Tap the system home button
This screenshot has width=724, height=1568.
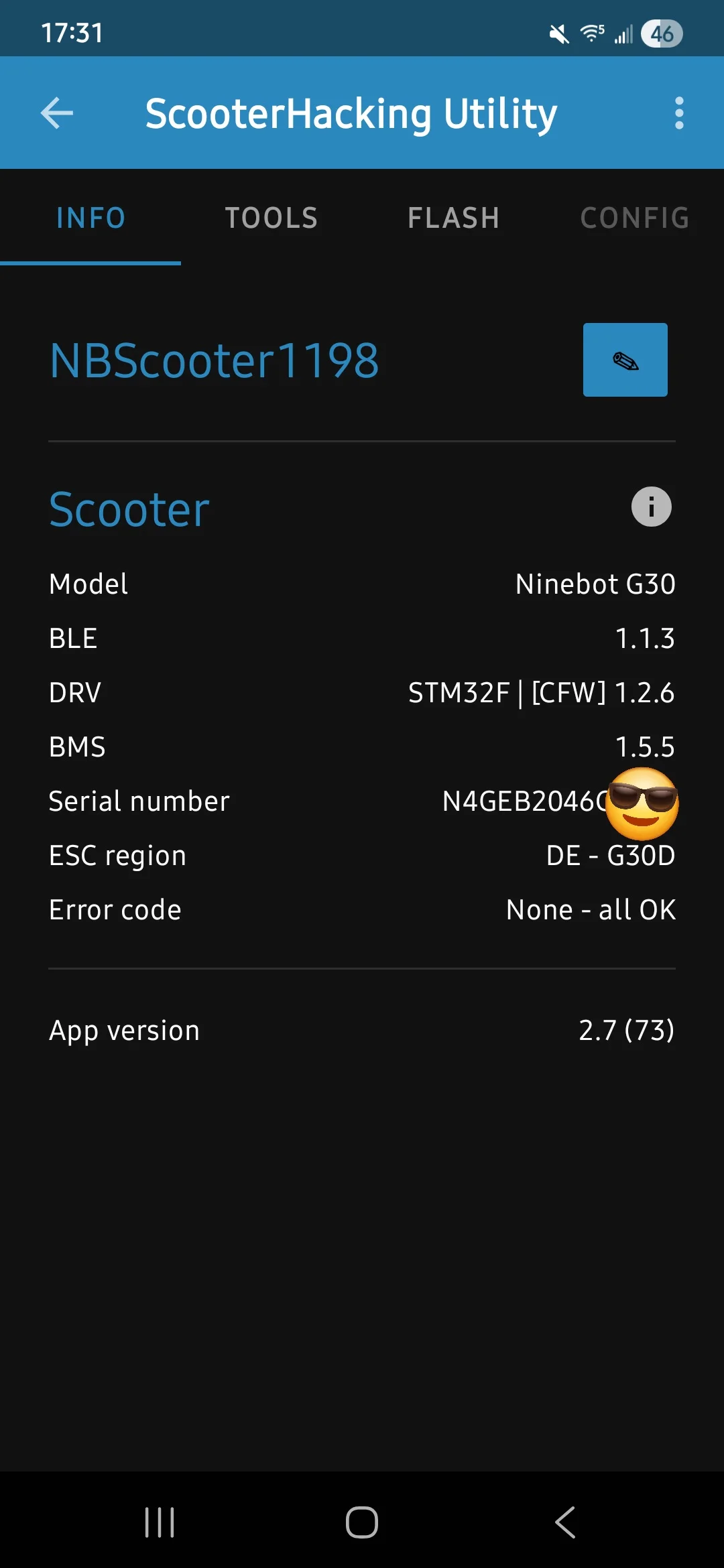click(x=362, y=1522)
